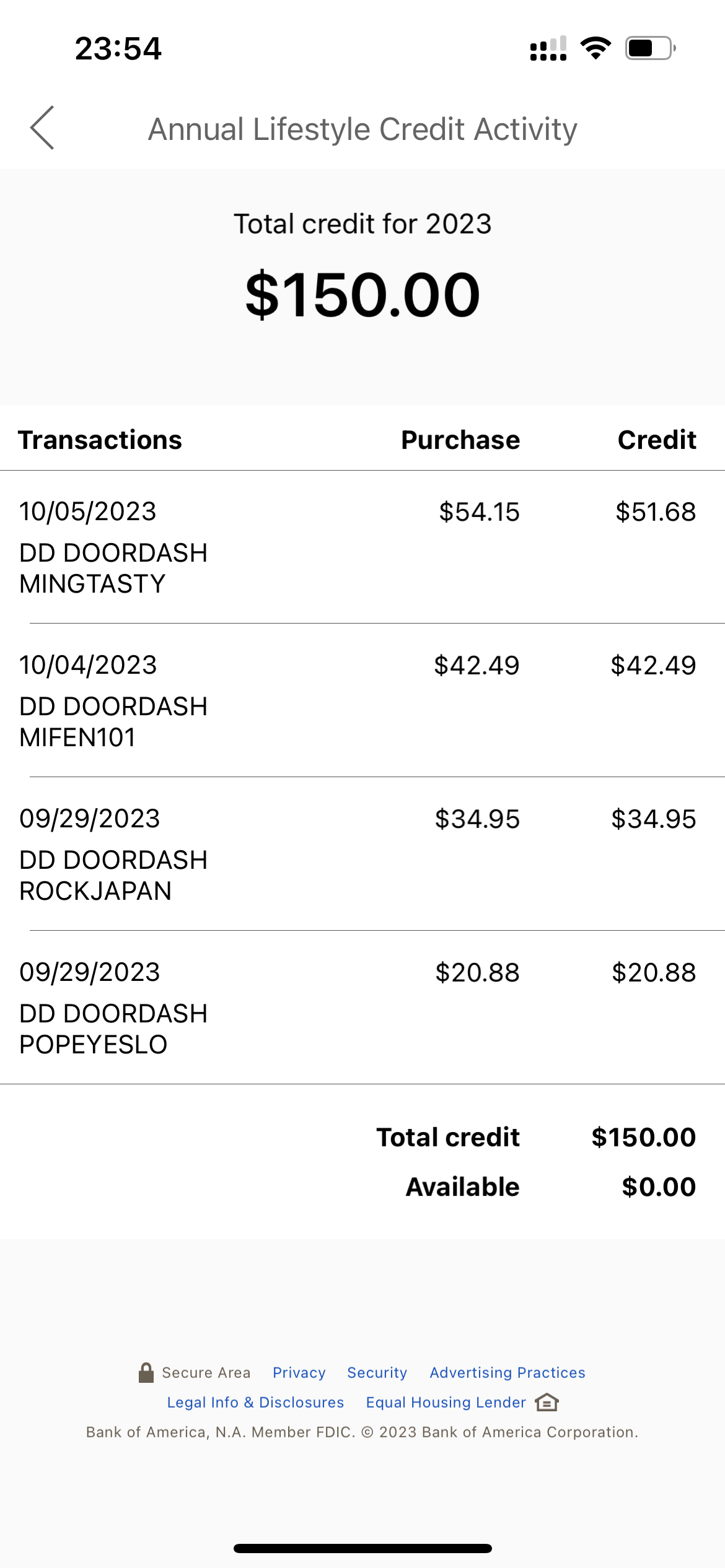Open the Security link
The width and height of the screenshot is (725, 1568).
(377, 1373)
